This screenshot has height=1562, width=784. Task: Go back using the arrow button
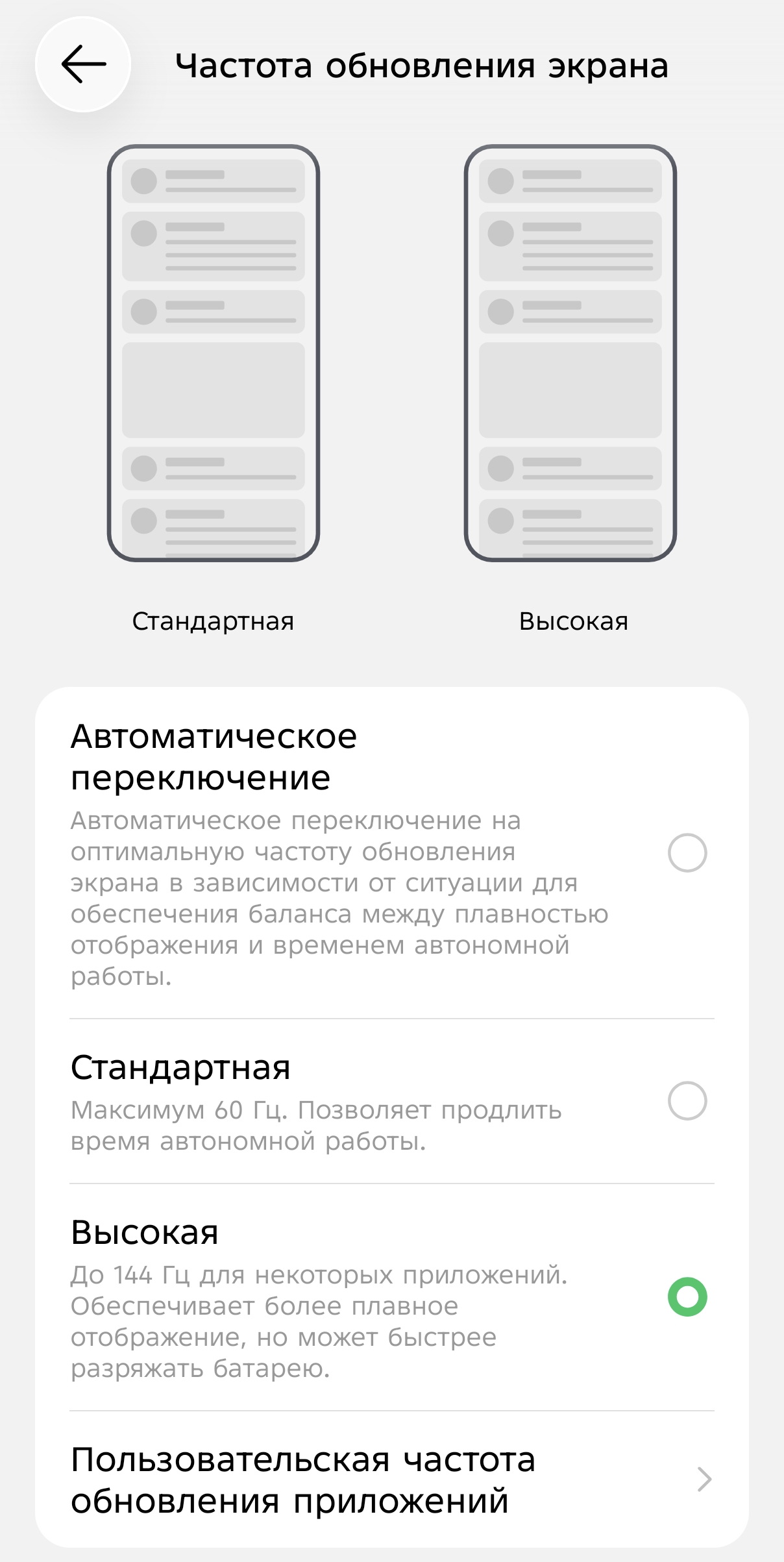pos(83,64)
